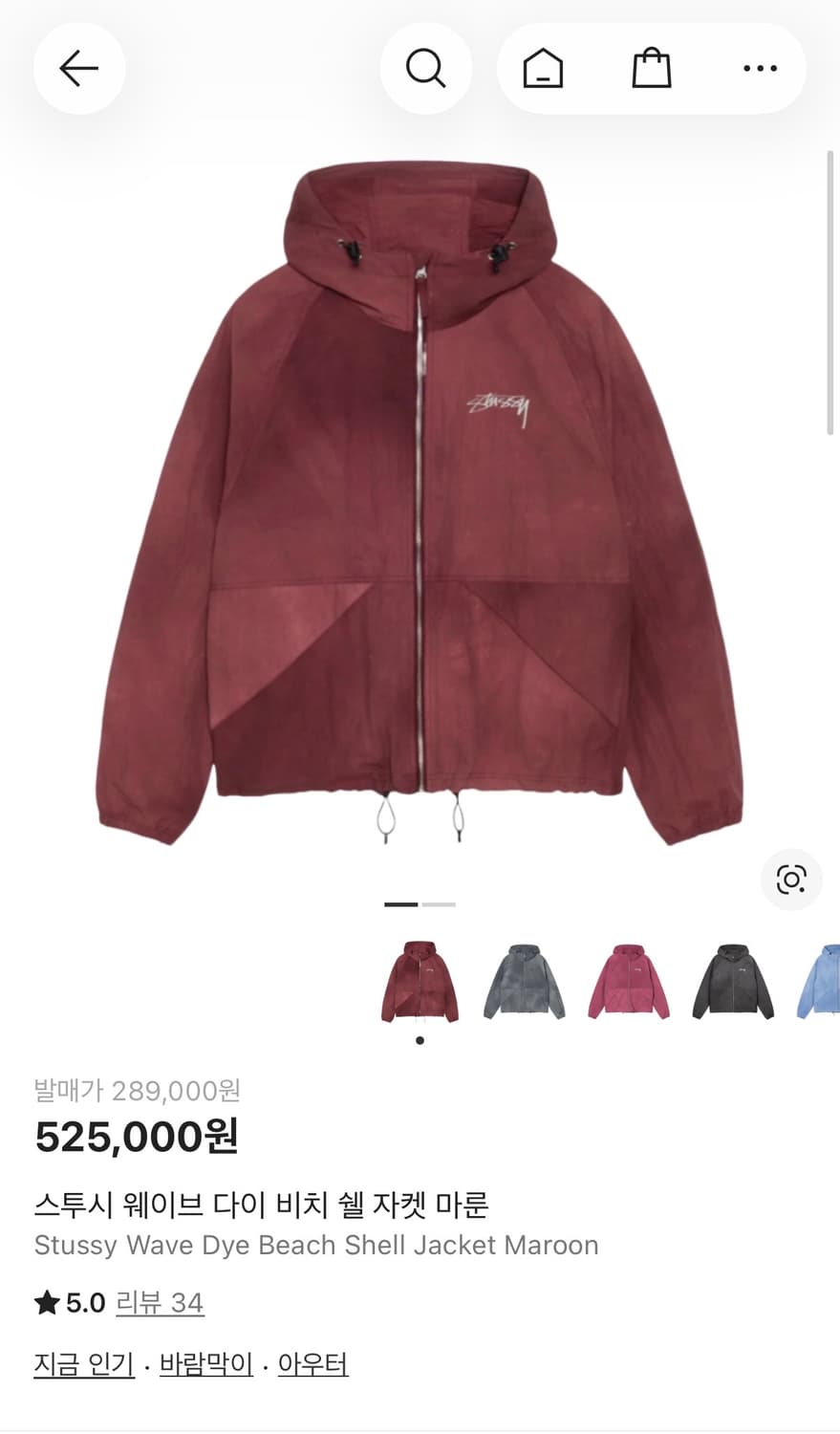Tap the 지금 인기 tag

point(82,1365)
